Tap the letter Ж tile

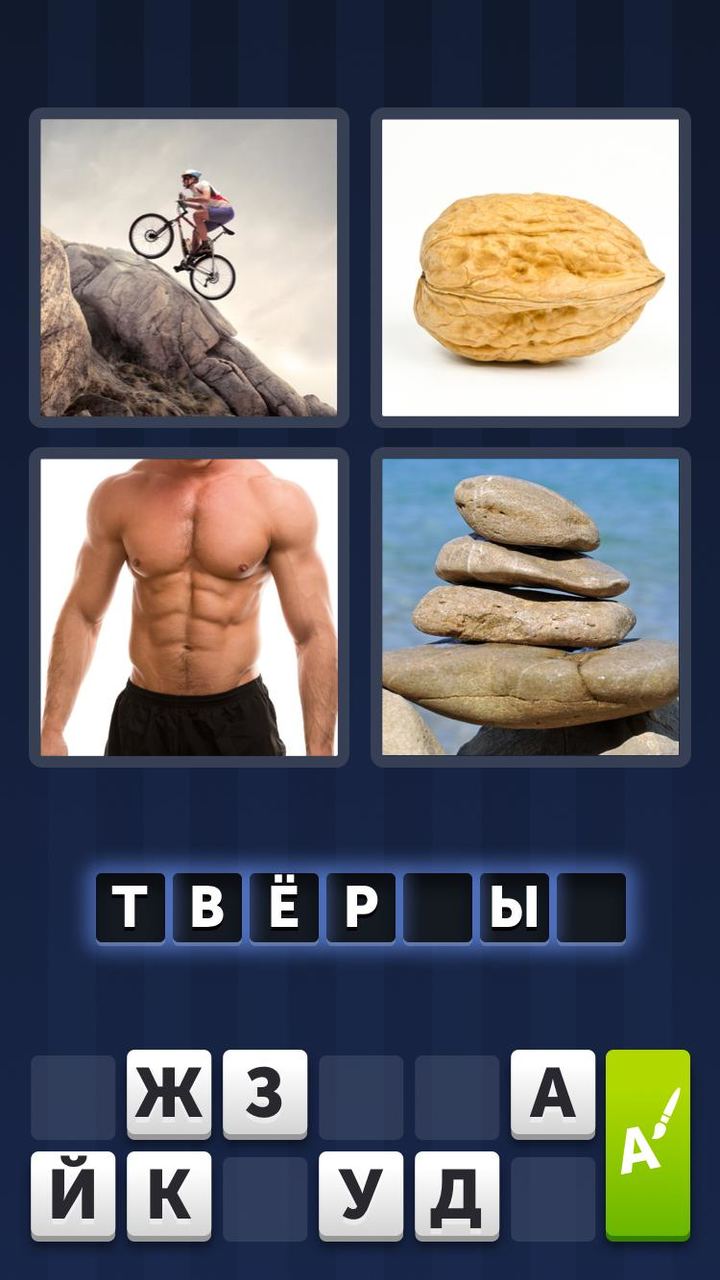(169, 1094)
